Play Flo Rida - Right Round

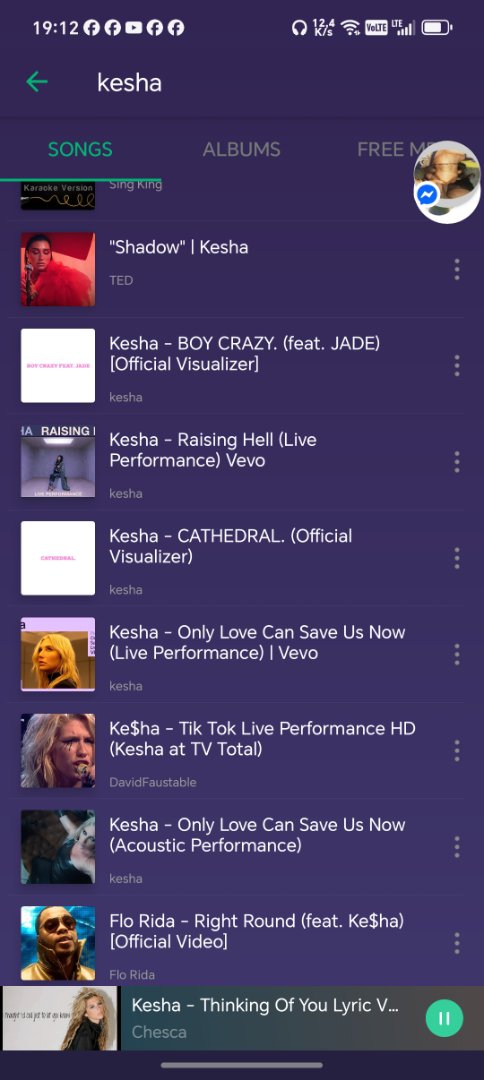pos(234,942)
